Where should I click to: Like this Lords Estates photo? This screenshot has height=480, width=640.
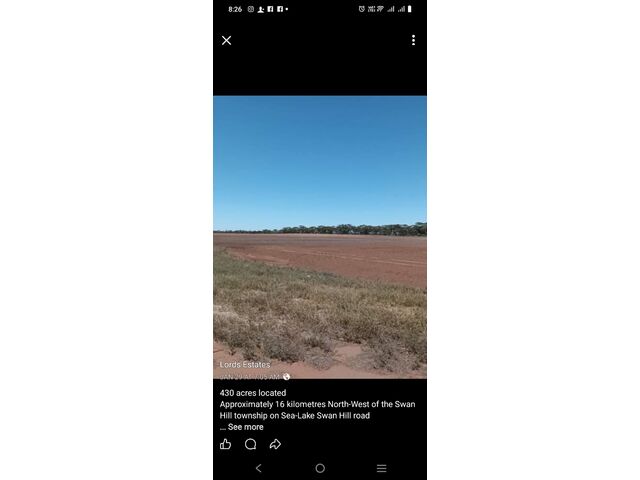click(226, 444)
